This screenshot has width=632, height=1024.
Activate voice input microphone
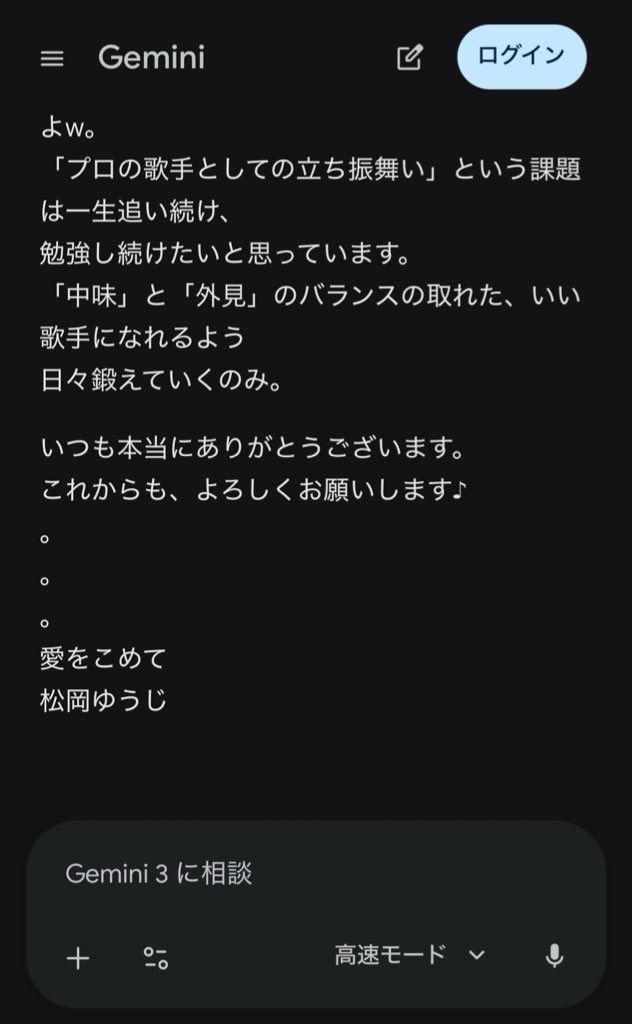pyautogui.click(x=554, y=957)
